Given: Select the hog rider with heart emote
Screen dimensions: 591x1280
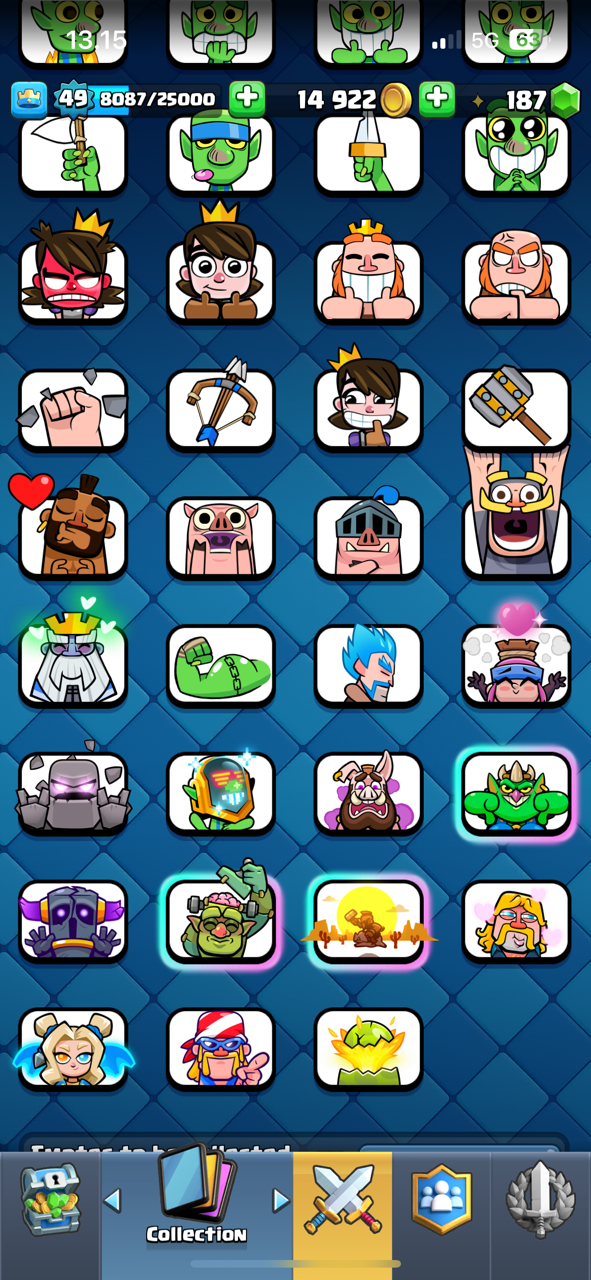Looking at the screenshot, I should click(68, 528).
